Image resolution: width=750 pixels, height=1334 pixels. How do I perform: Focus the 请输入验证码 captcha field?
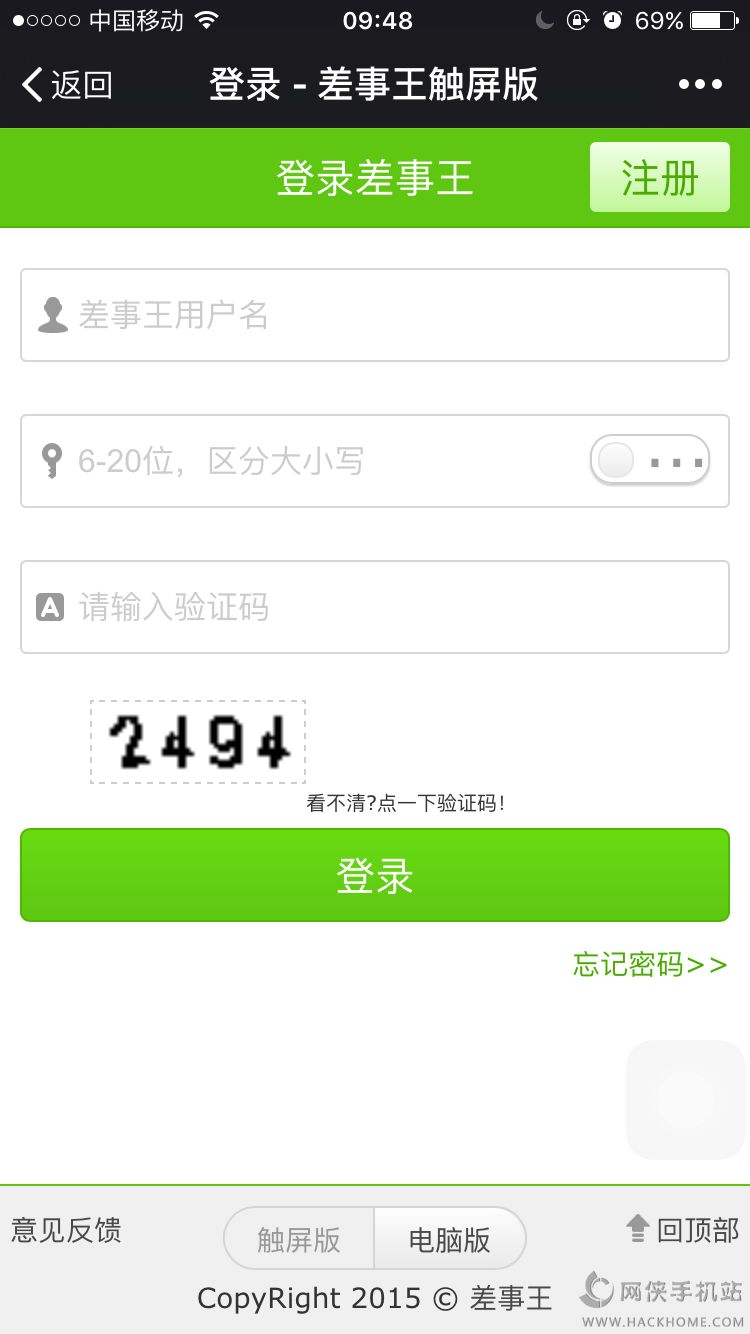click(x=375, y=607)
